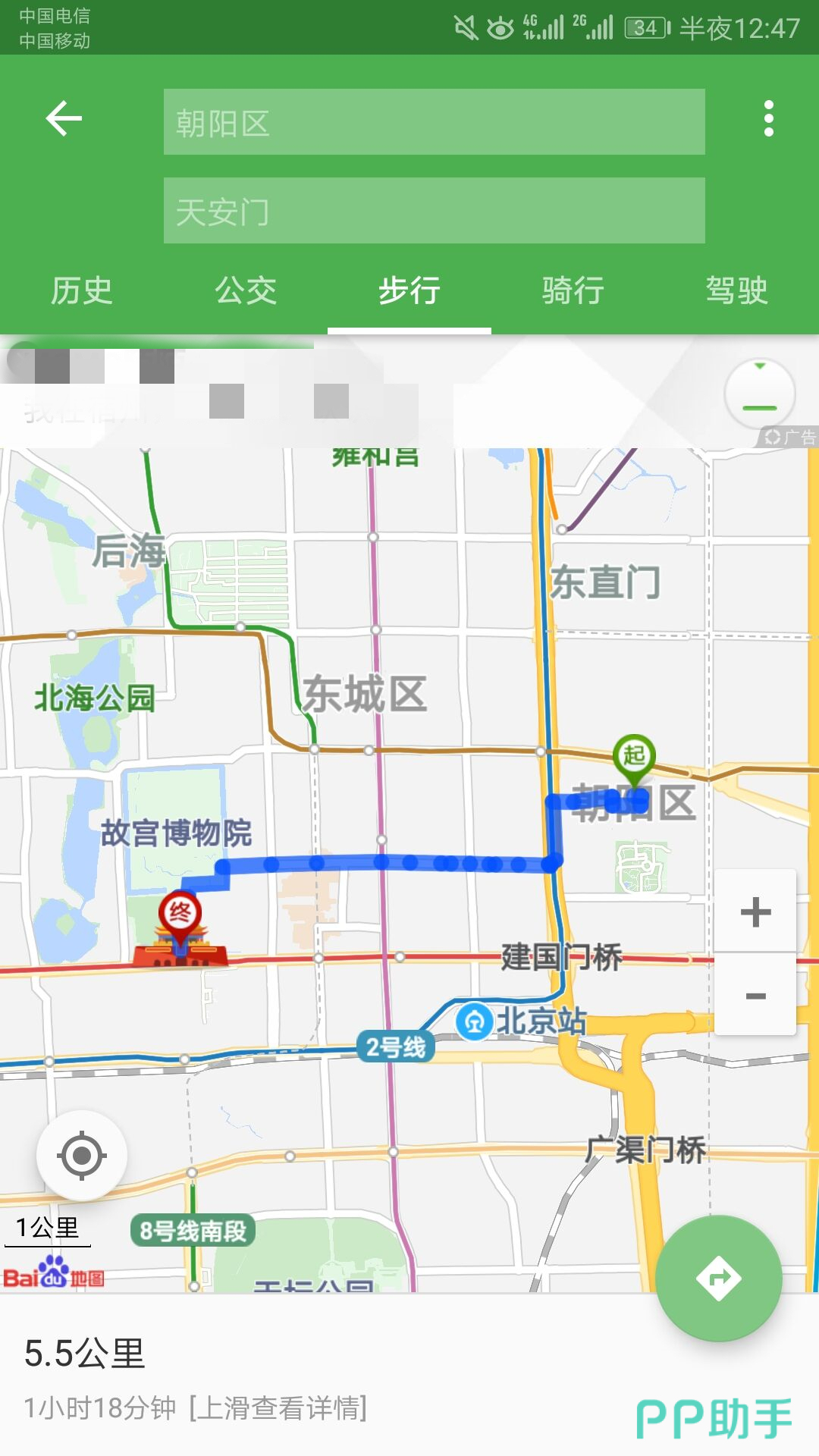Select the 步行 walking tab
This screenshot has width=819, height=1456.
409,291
